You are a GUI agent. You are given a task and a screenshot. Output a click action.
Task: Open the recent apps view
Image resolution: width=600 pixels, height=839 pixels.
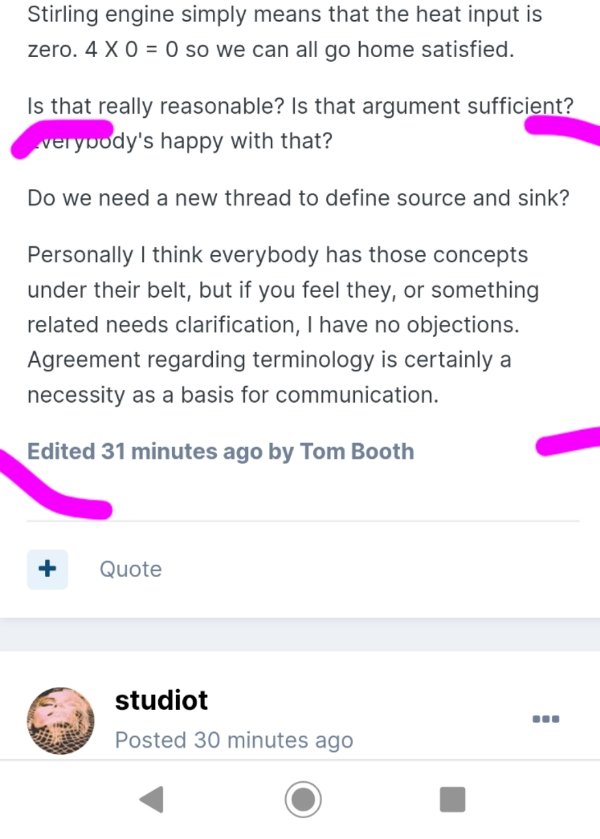point(452,799)
